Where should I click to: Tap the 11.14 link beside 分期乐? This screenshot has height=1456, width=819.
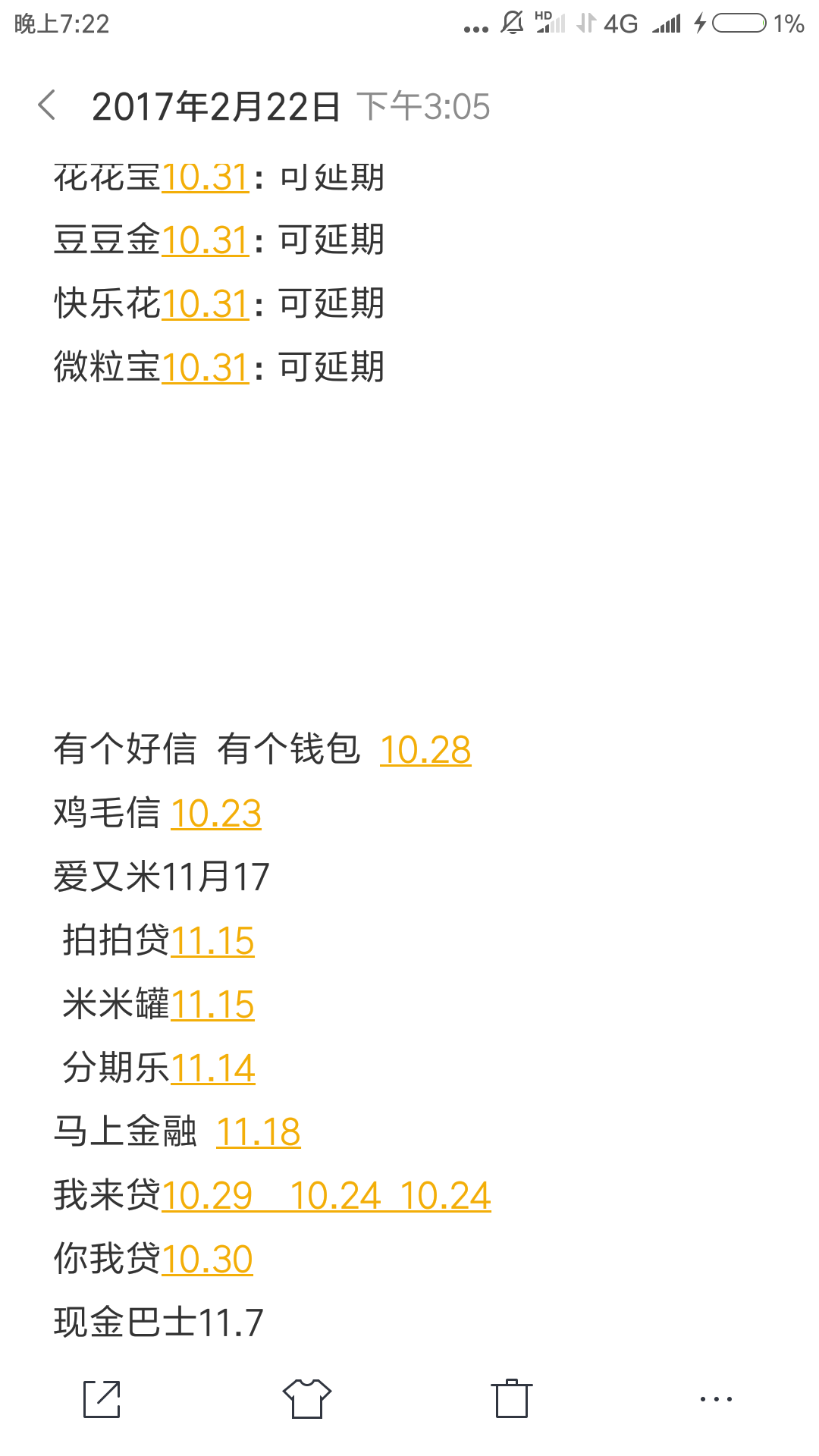coord(213,1068)
